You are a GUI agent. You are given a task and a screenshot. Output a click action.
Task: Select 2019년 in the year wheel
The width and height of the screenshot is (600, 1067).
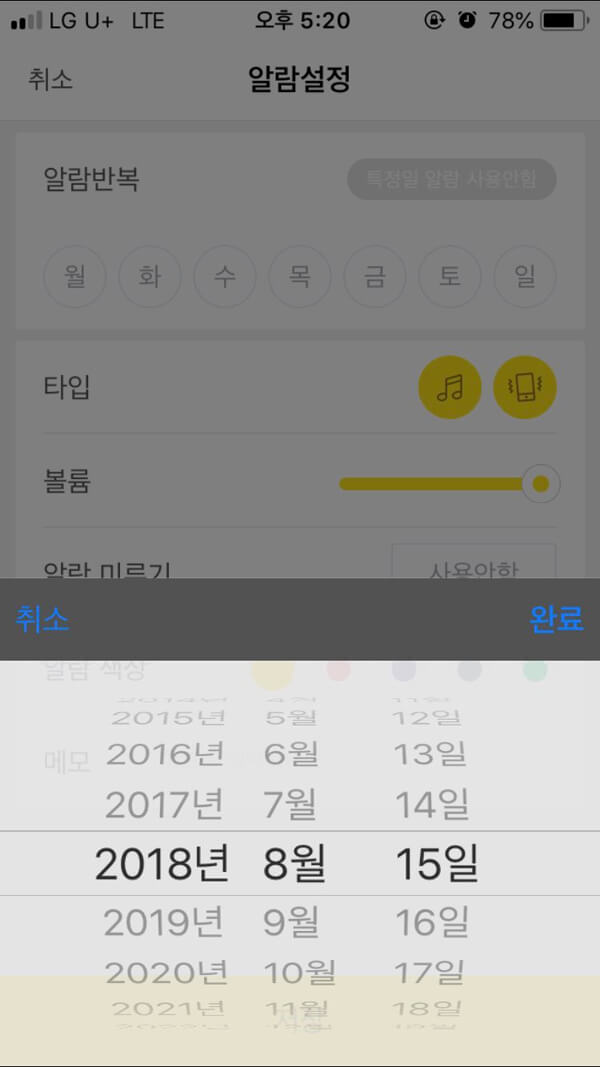[164, 922]
